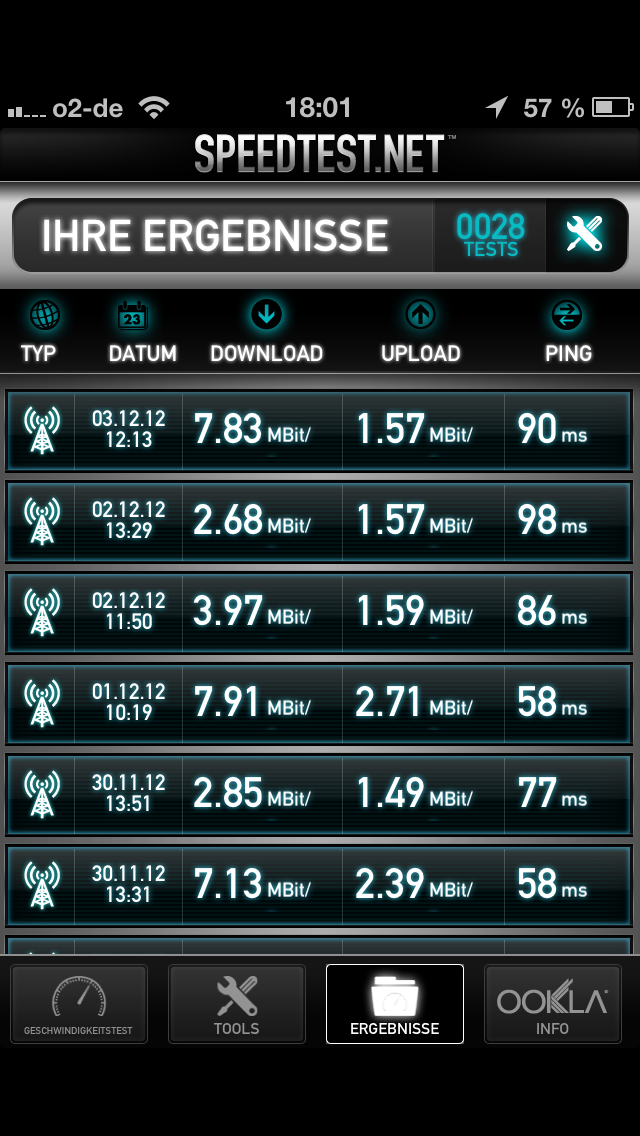Open the result from 30.11.12 13:31

click(x=319, y=886)
